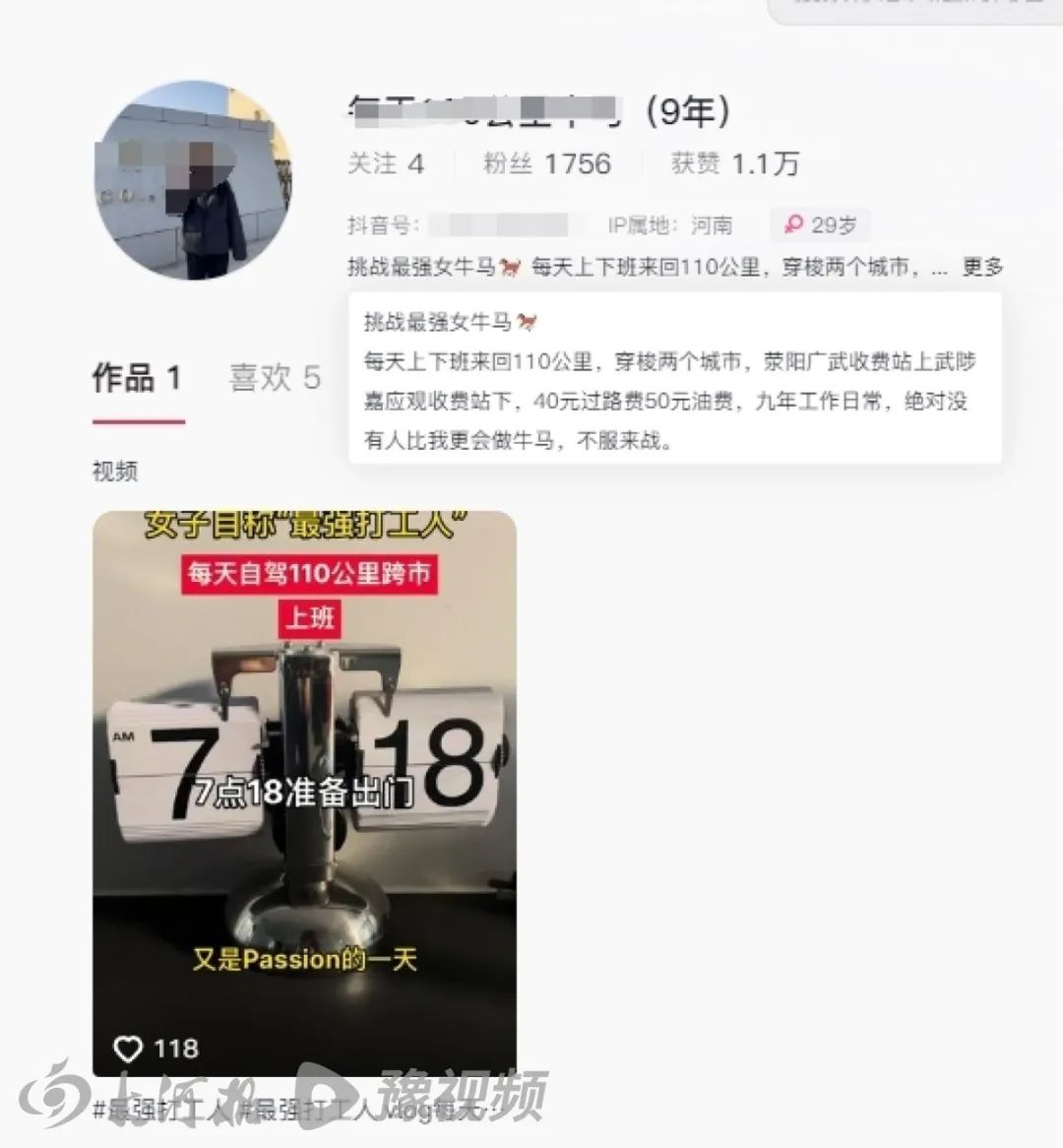Select the 作品 tab
This screenshot has height=1148, width=1063.
point(137,378)
